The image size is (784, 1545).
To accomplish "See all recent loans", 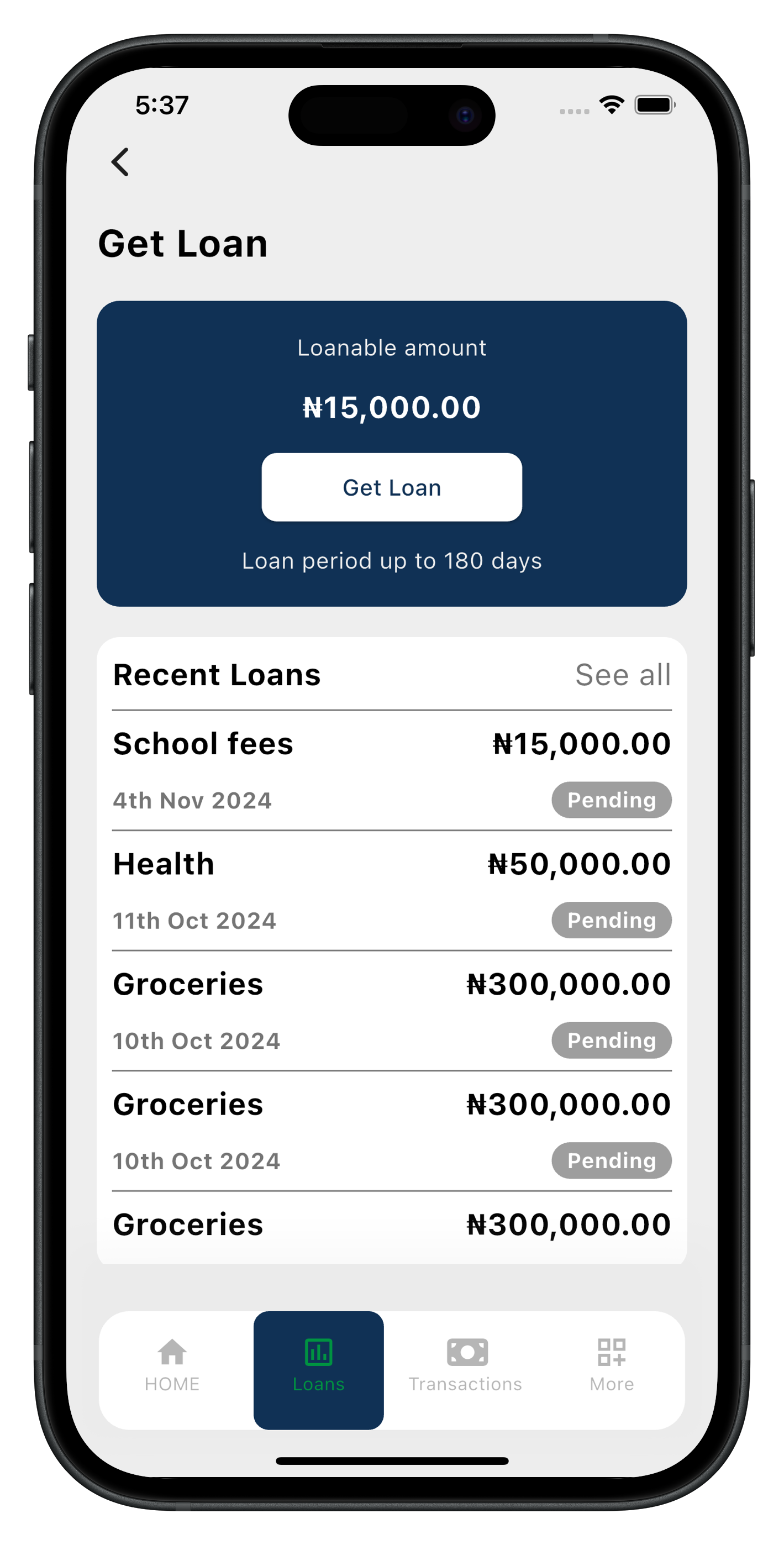I will click(x=623, y=675).
